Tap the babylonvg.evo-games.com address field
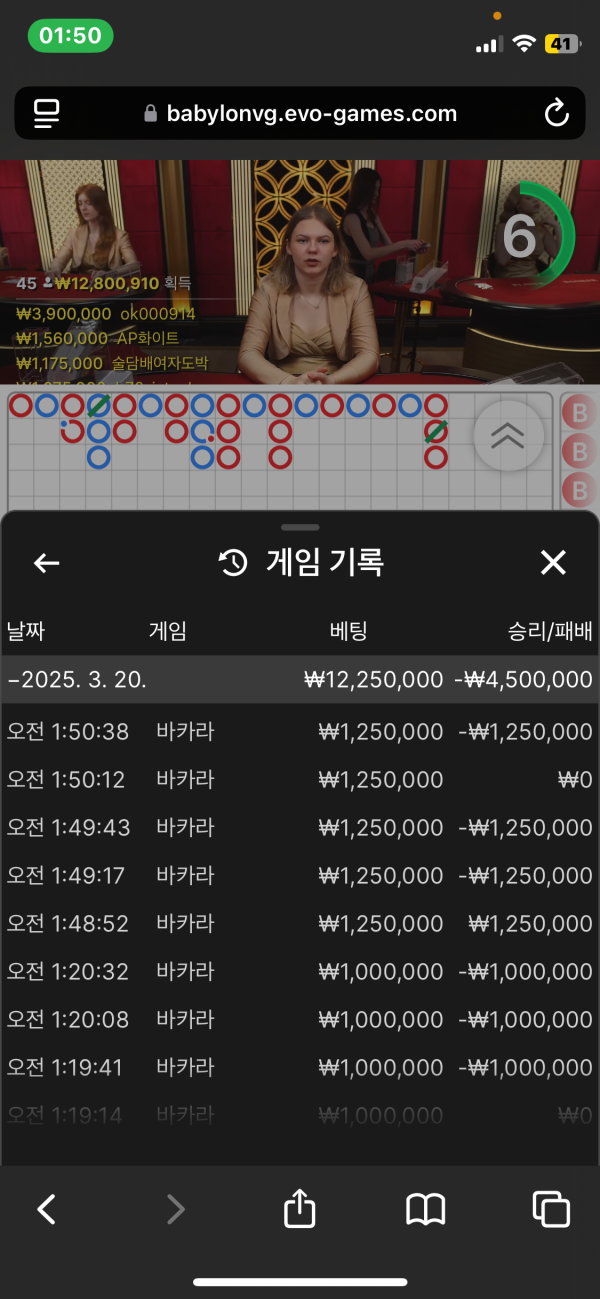The image size is (600, 1299). (300, 113)
